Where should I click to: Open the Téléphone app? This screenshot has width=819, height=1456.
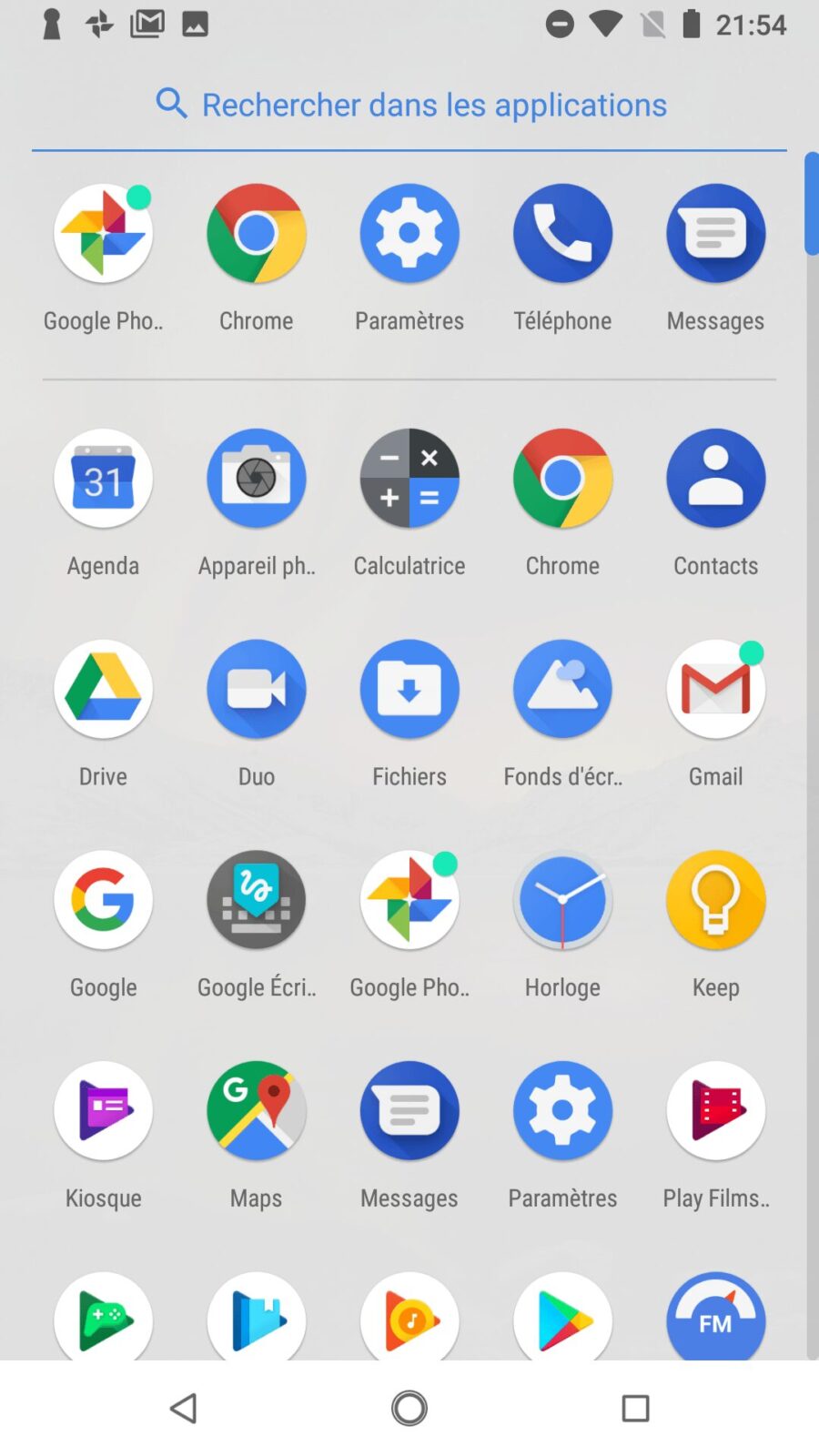[x=562, y=234]
